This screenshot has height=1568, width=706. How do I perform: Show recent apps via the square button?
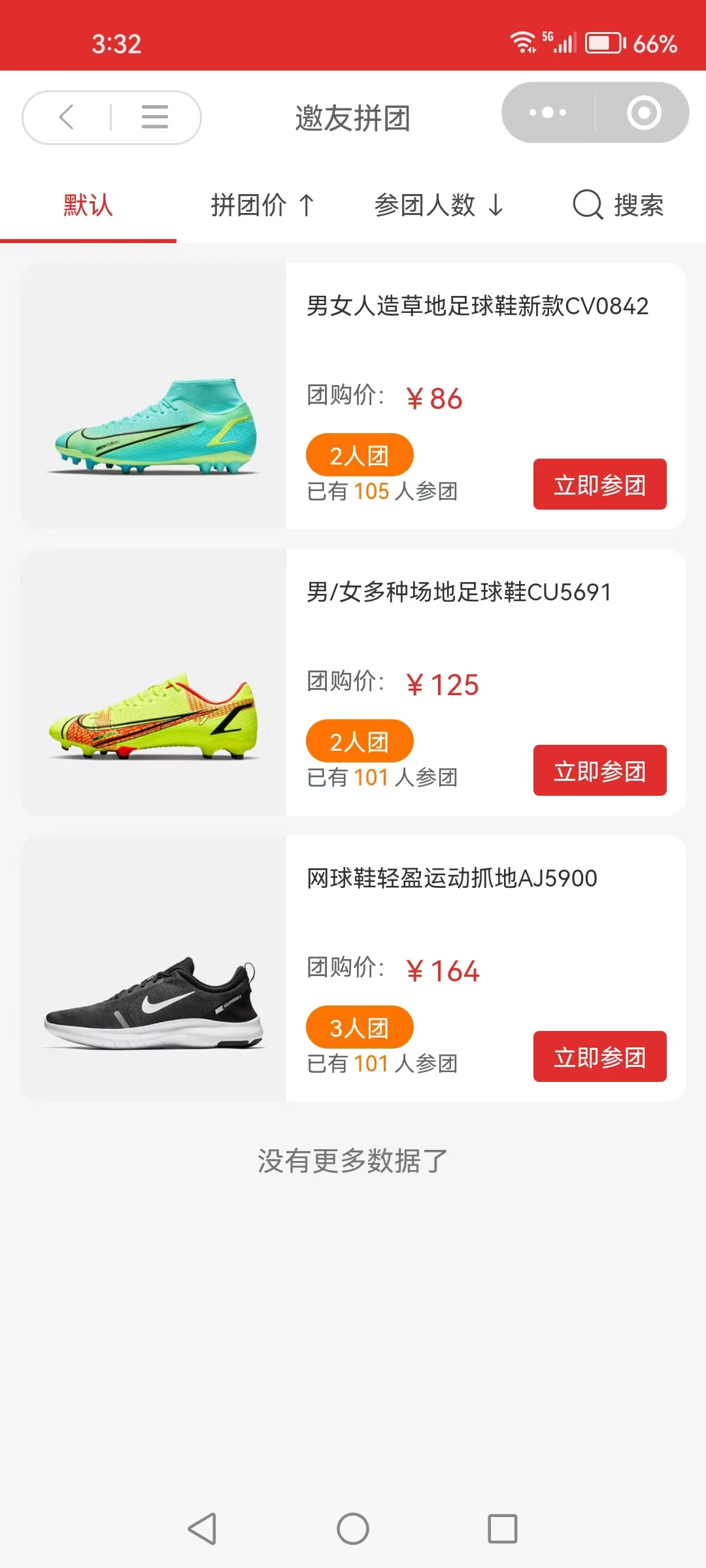[x=503, y=1529]
